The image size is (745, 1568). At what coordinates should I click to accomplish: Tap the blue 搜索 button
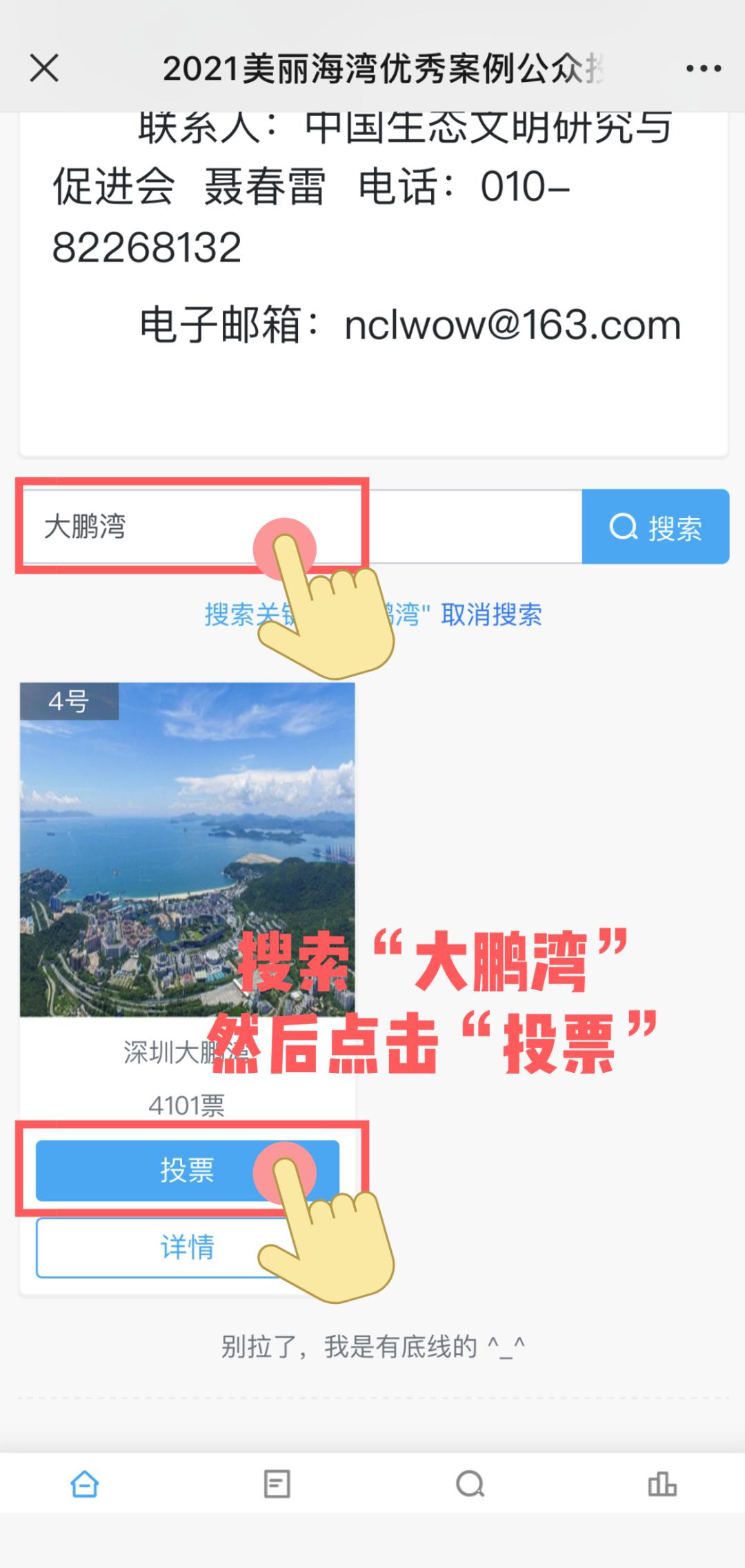coord(655,527)
